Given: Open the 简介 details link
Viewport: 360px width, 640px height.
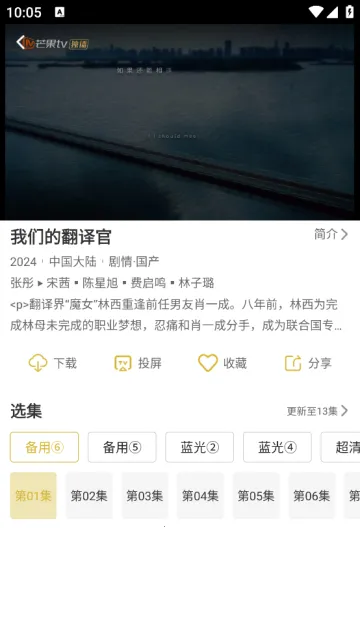Looking at the screenshot, I should [331, 234].
